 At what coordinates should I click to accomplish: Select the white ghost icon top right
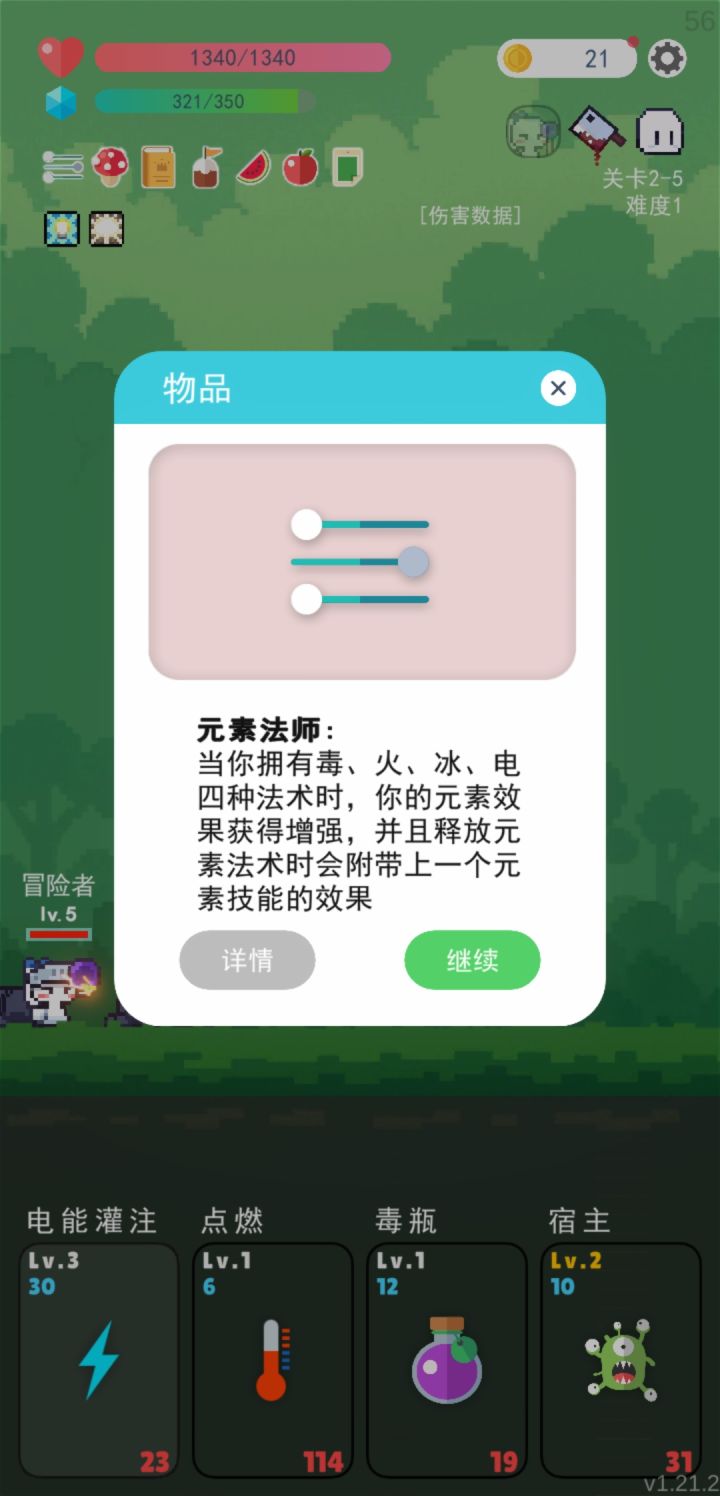pyautogui.click(x=661, y=133)
